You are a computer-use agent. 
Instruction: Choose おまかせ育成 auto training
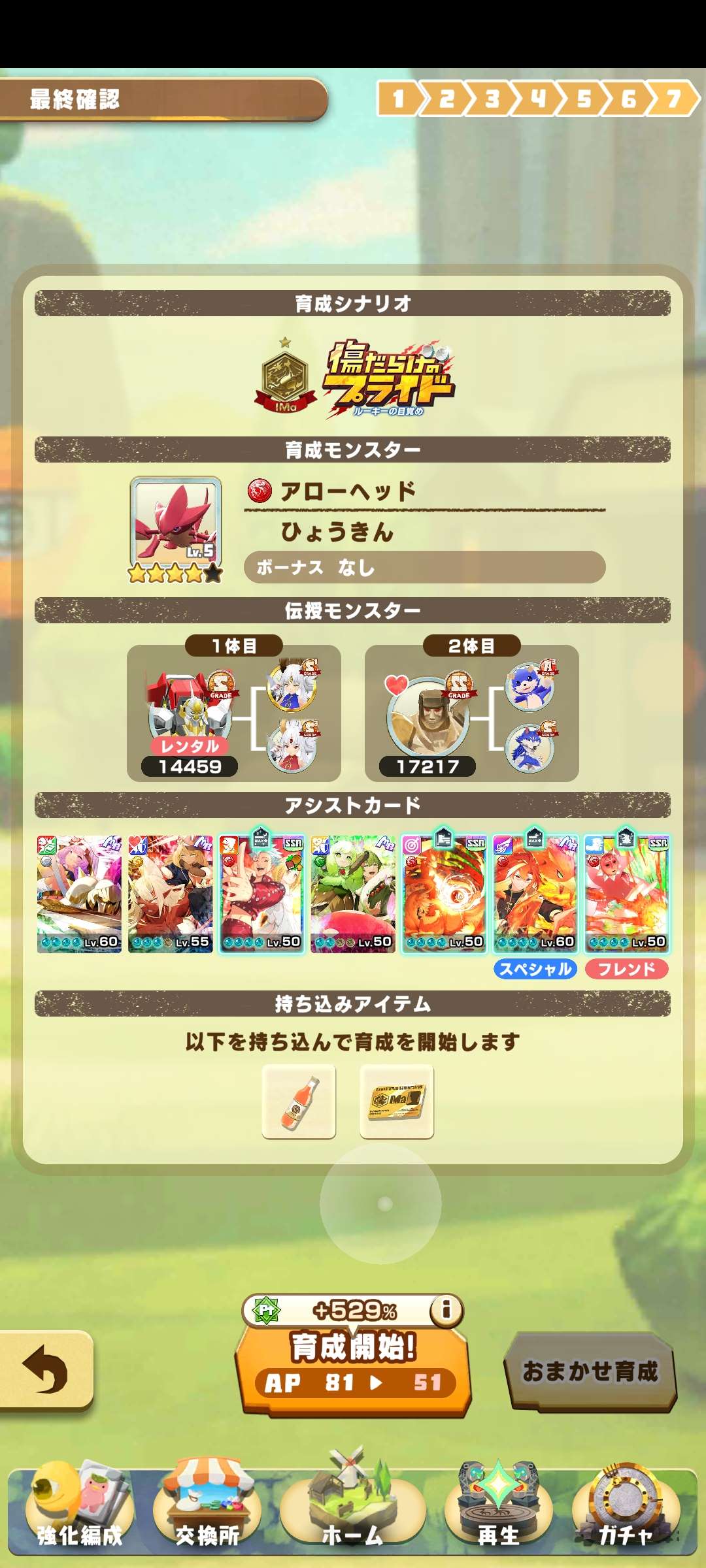[x=590, y=1371]
